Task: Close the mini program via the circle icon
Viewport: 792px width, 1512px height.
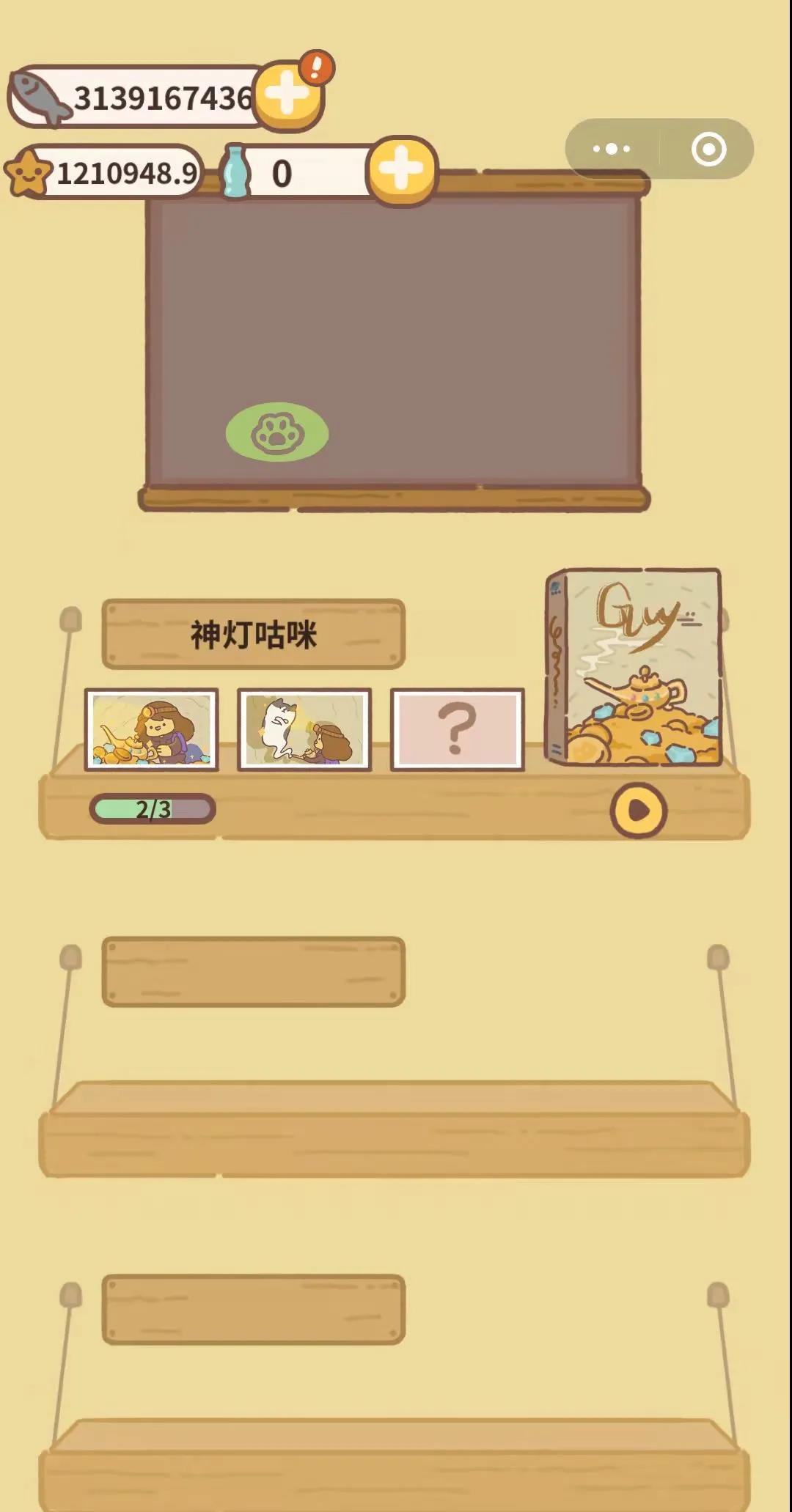Action: coord(708,149)
